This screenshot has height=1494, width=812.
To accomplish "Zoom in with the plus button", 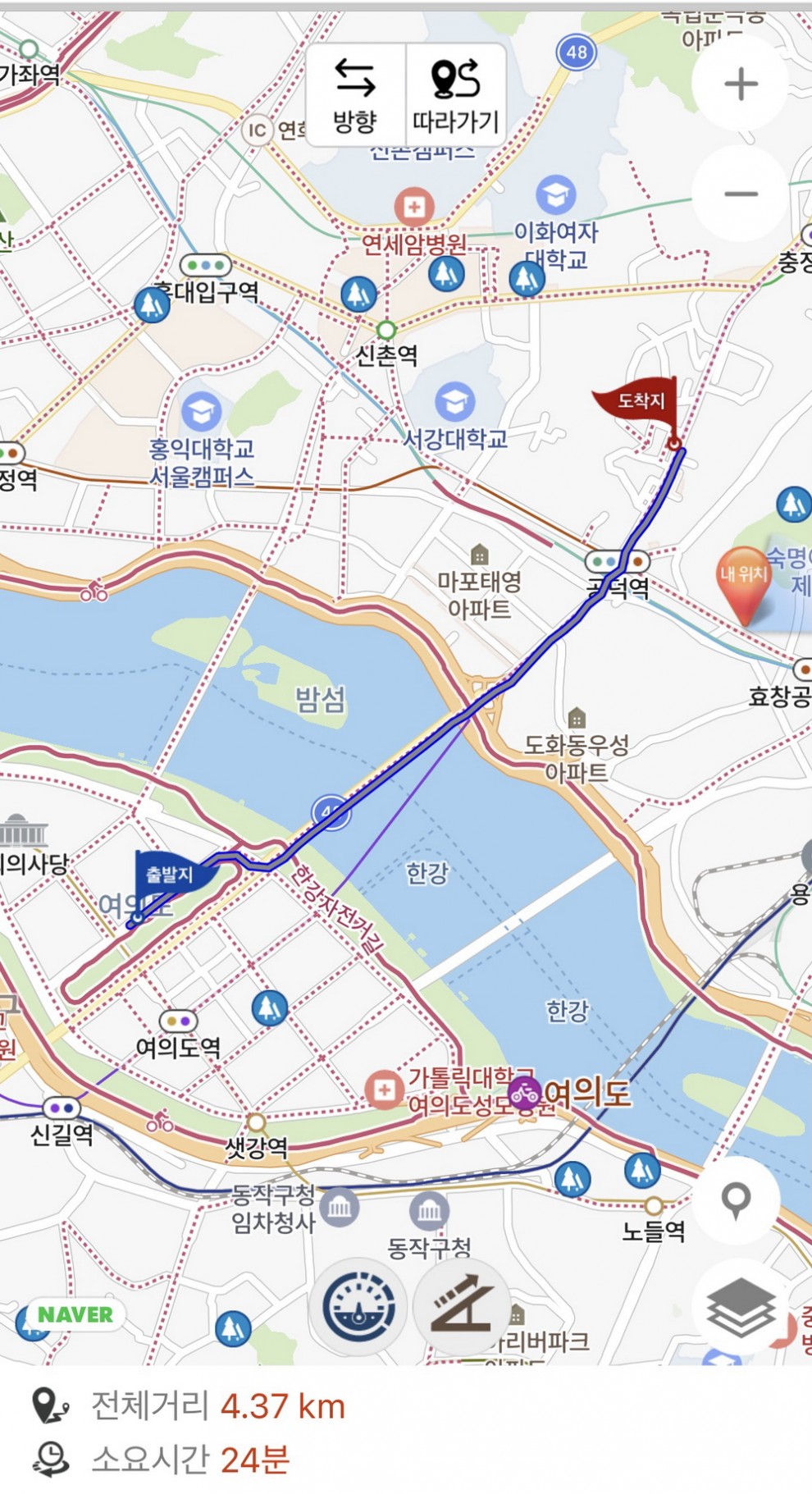I will 741,84.
